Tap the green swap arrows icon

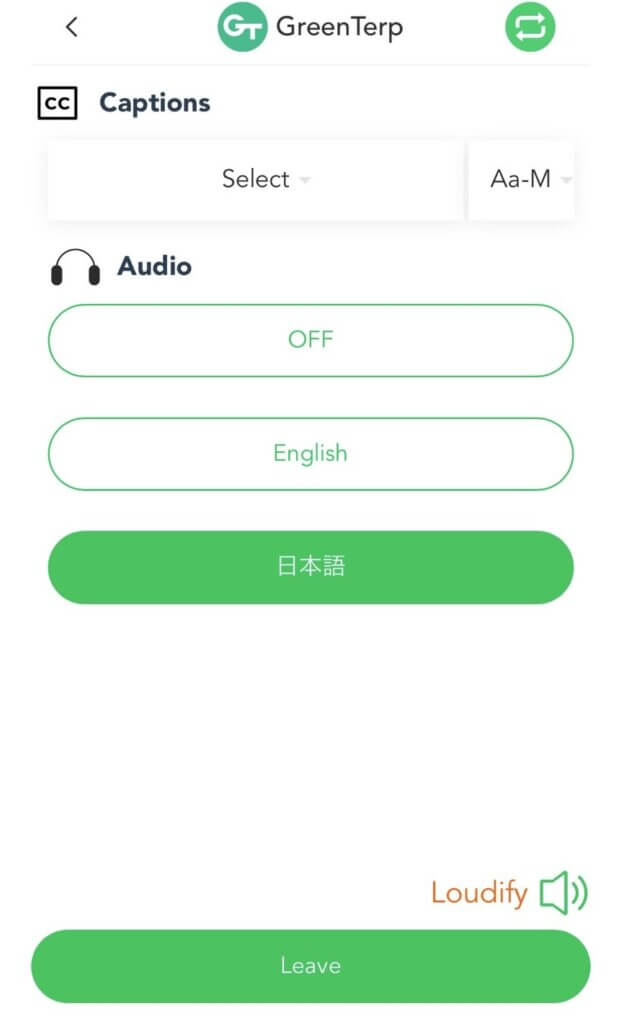click(530, 27)
